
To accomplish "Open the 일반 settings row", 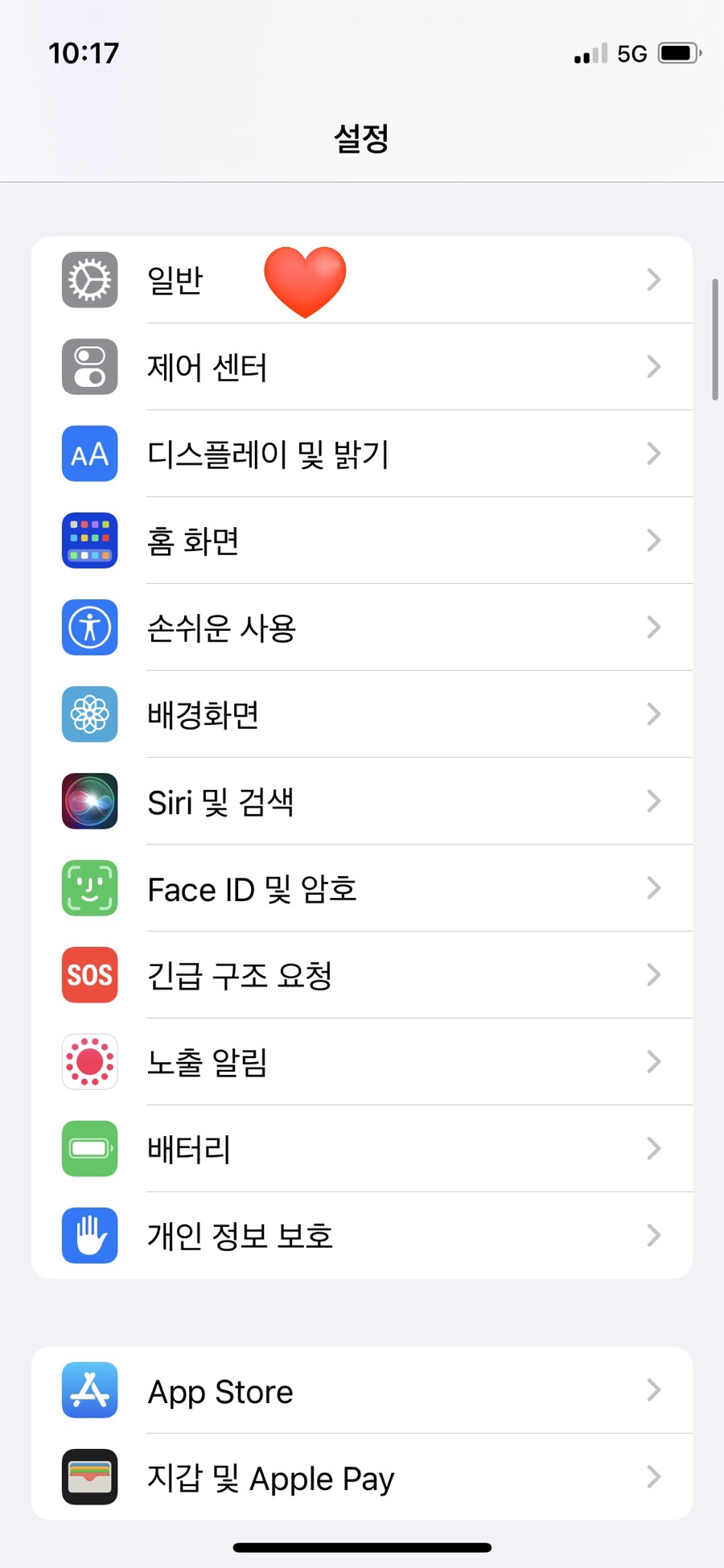I will pyautogui.click(x=361, y=280).
